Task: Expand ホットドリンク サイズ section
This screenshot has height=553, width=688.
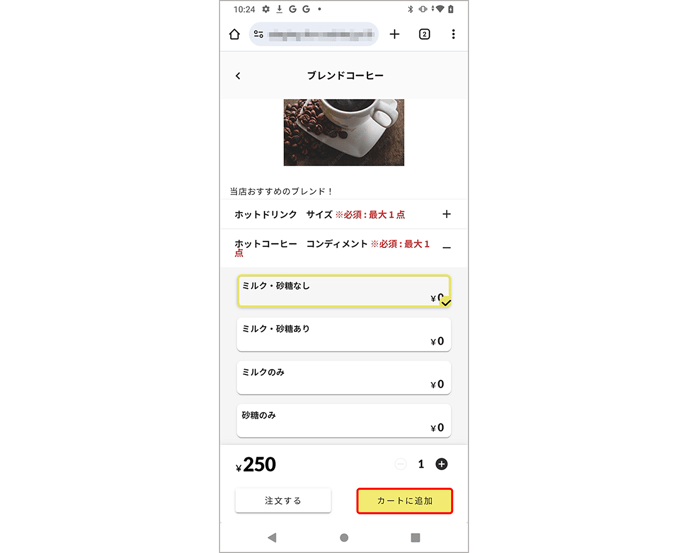Action: point(446,214)
